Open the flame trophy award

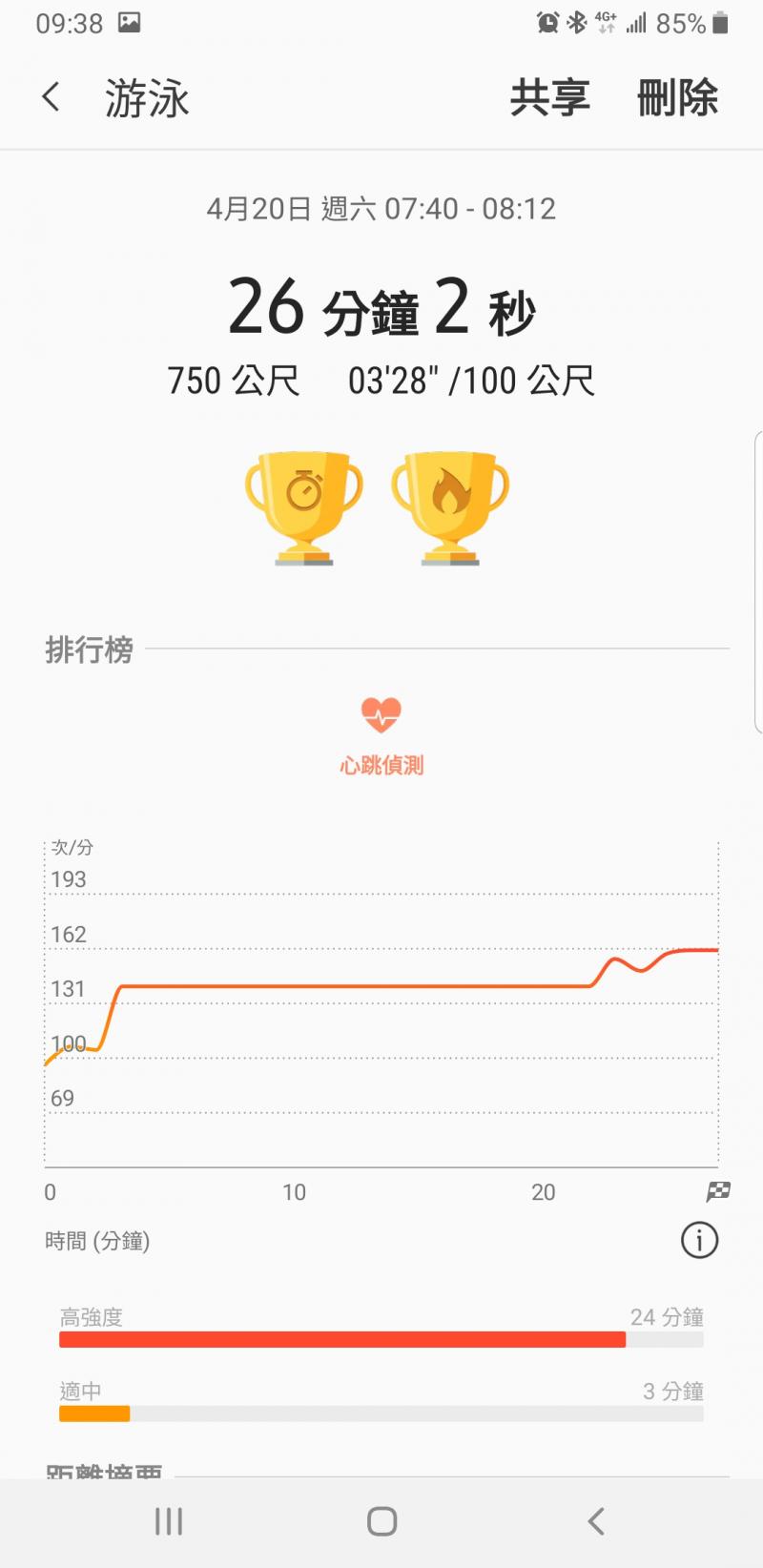click(x=450, y=507)
